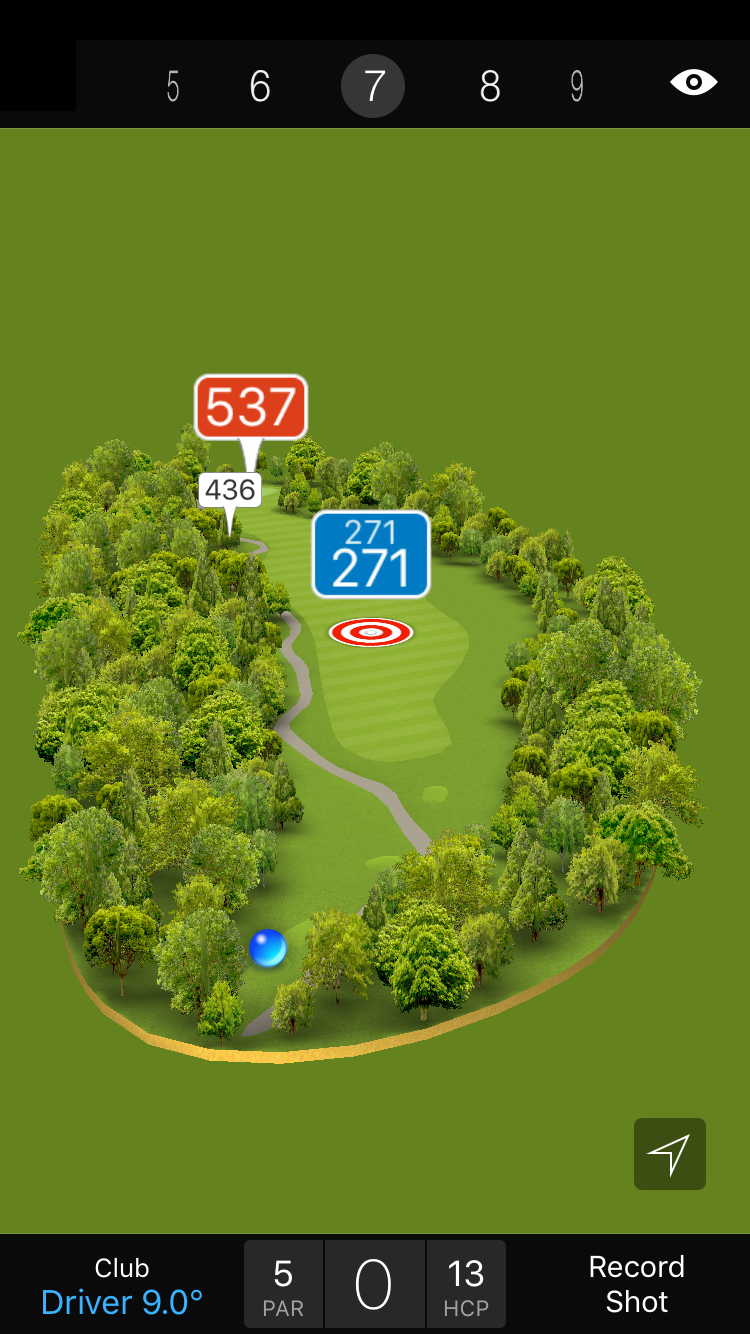Jump to hole 9

tap(577, 87)
